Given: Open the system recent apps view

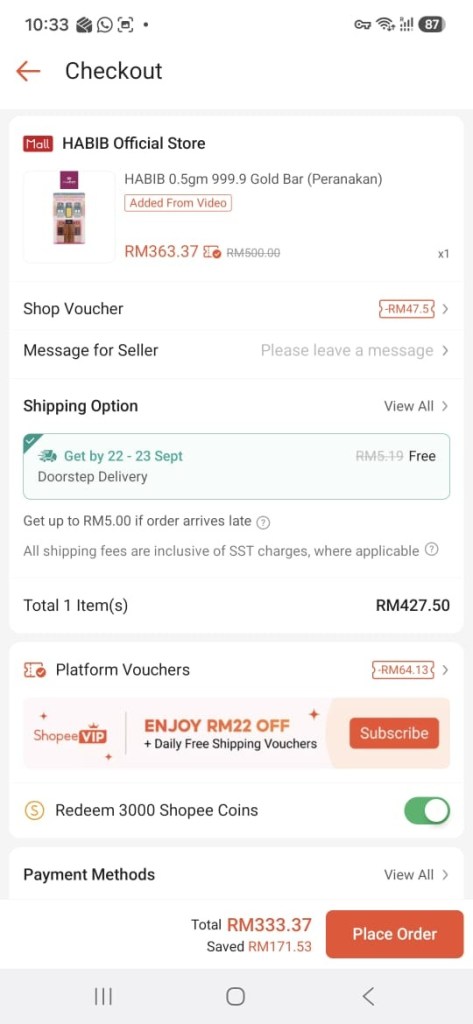Looking at the screenshot, I should click(103, 996).
